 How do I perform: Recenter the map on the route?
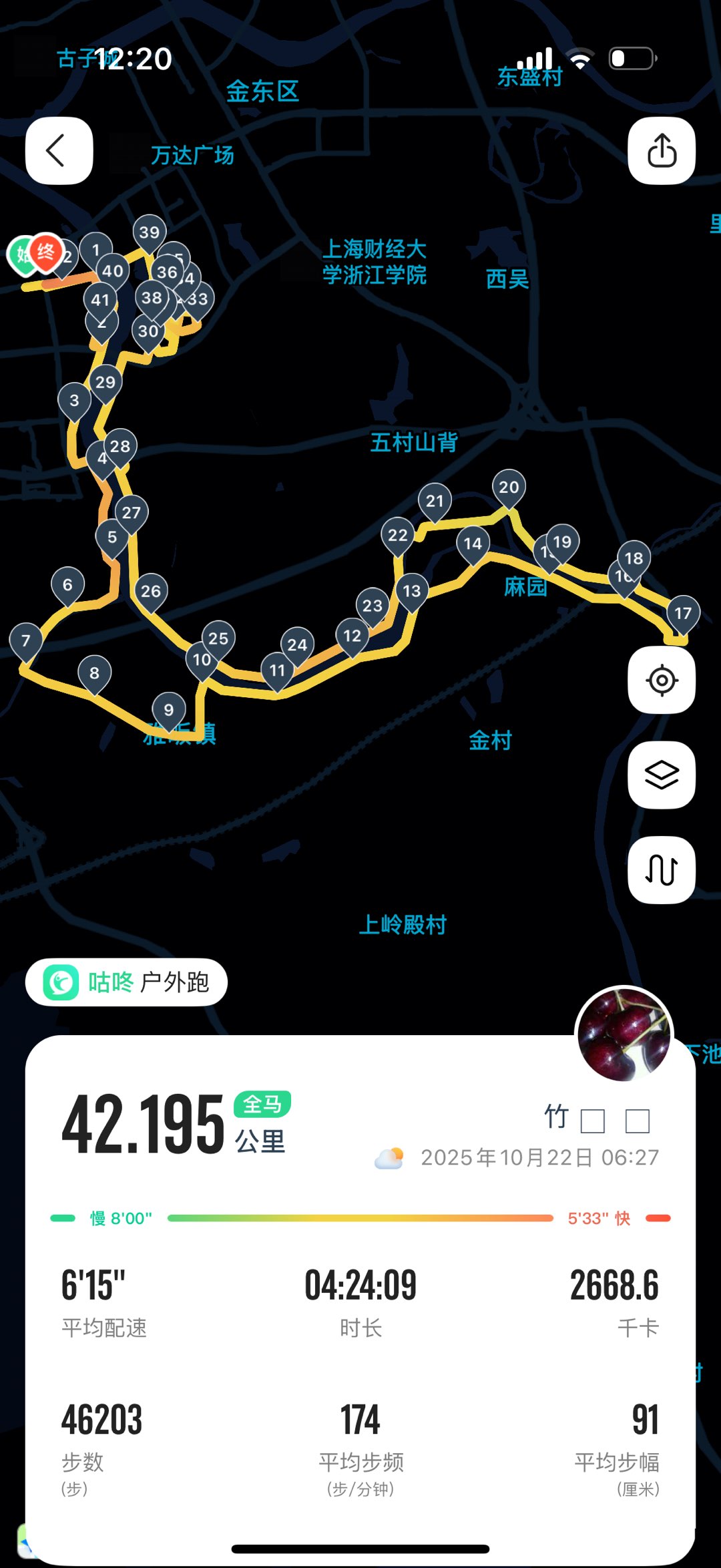(x=661, y=680)
